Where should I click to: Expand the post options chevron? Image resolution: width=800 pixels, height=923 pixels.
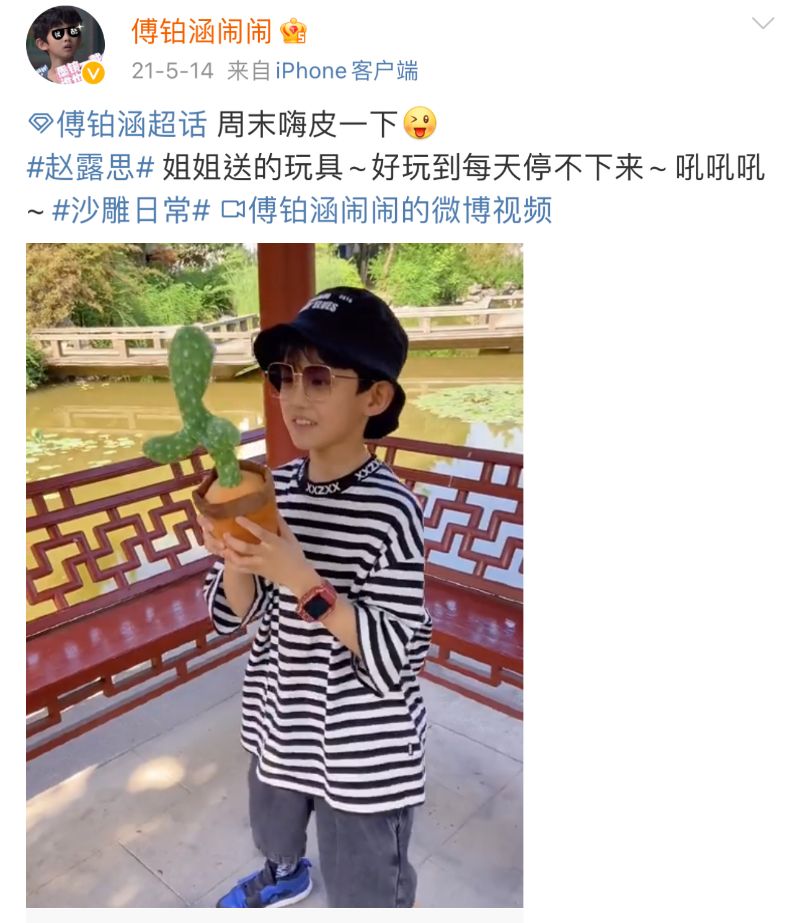tap(763, 23)
